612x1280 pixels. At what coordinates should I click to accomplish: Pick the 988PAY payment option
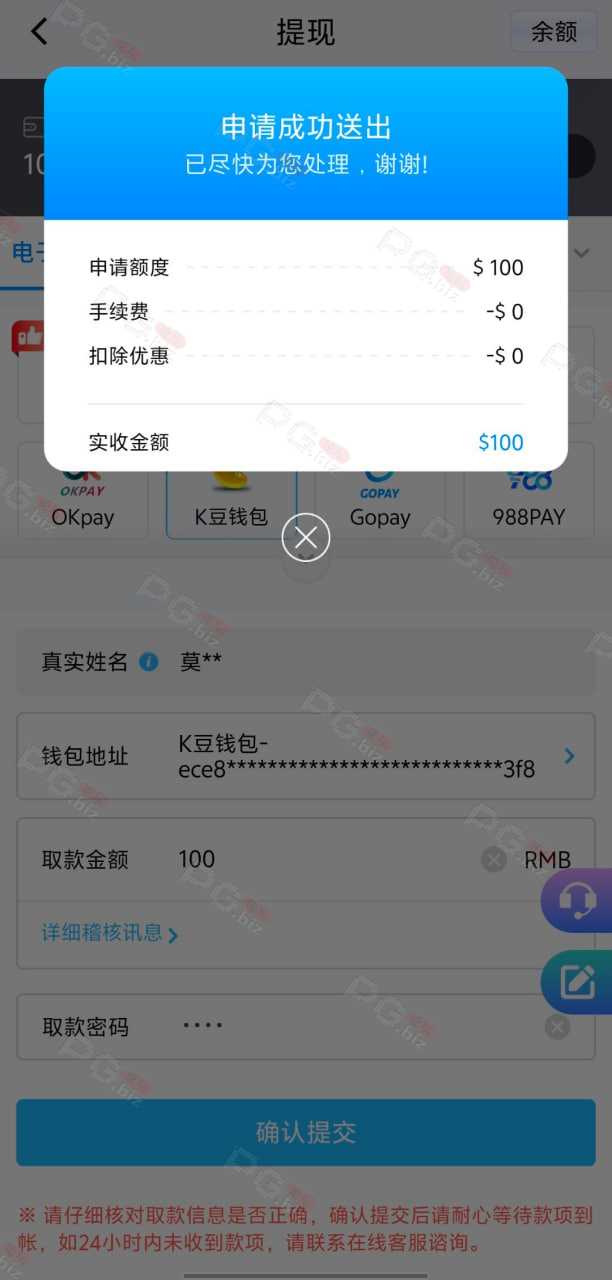point(529,497)
